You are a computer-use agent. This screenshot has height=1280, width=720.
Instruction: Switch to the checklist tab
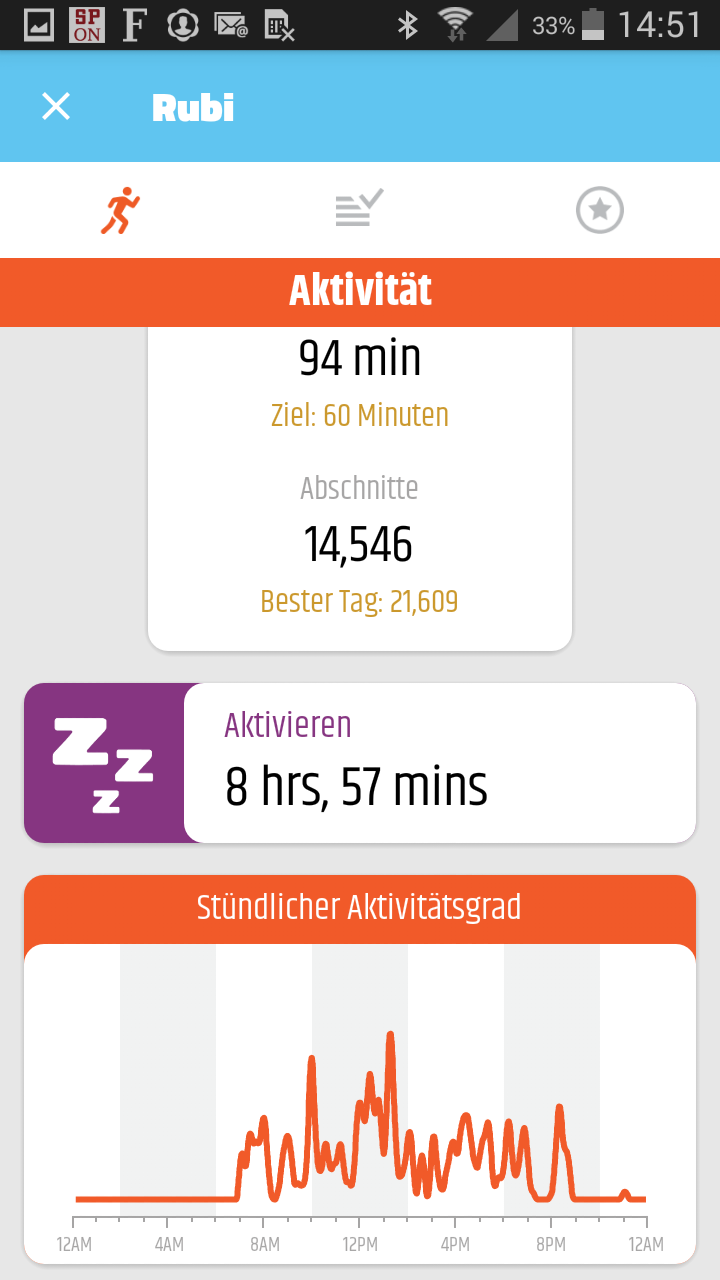point(359,210)
